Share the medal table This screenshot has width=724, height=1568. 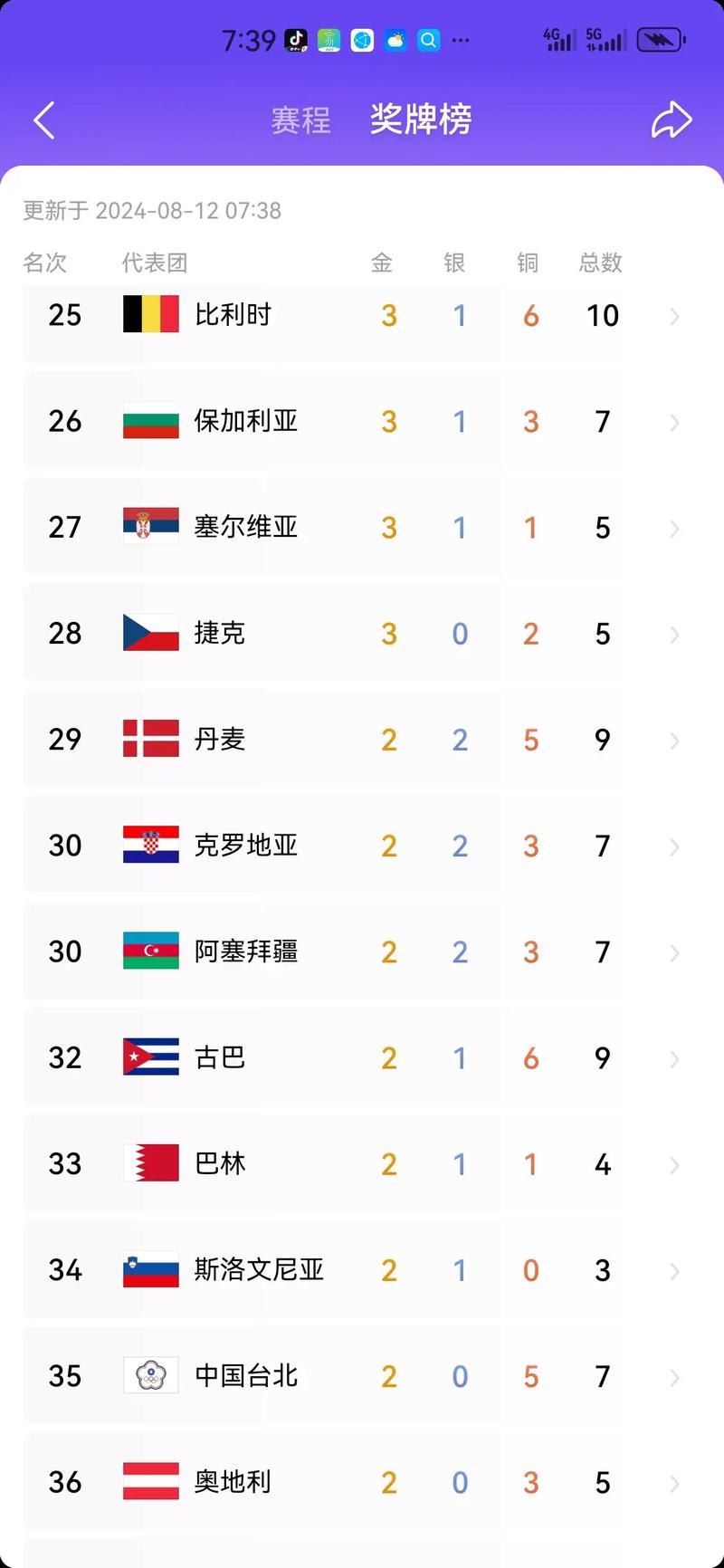[672, 120]
